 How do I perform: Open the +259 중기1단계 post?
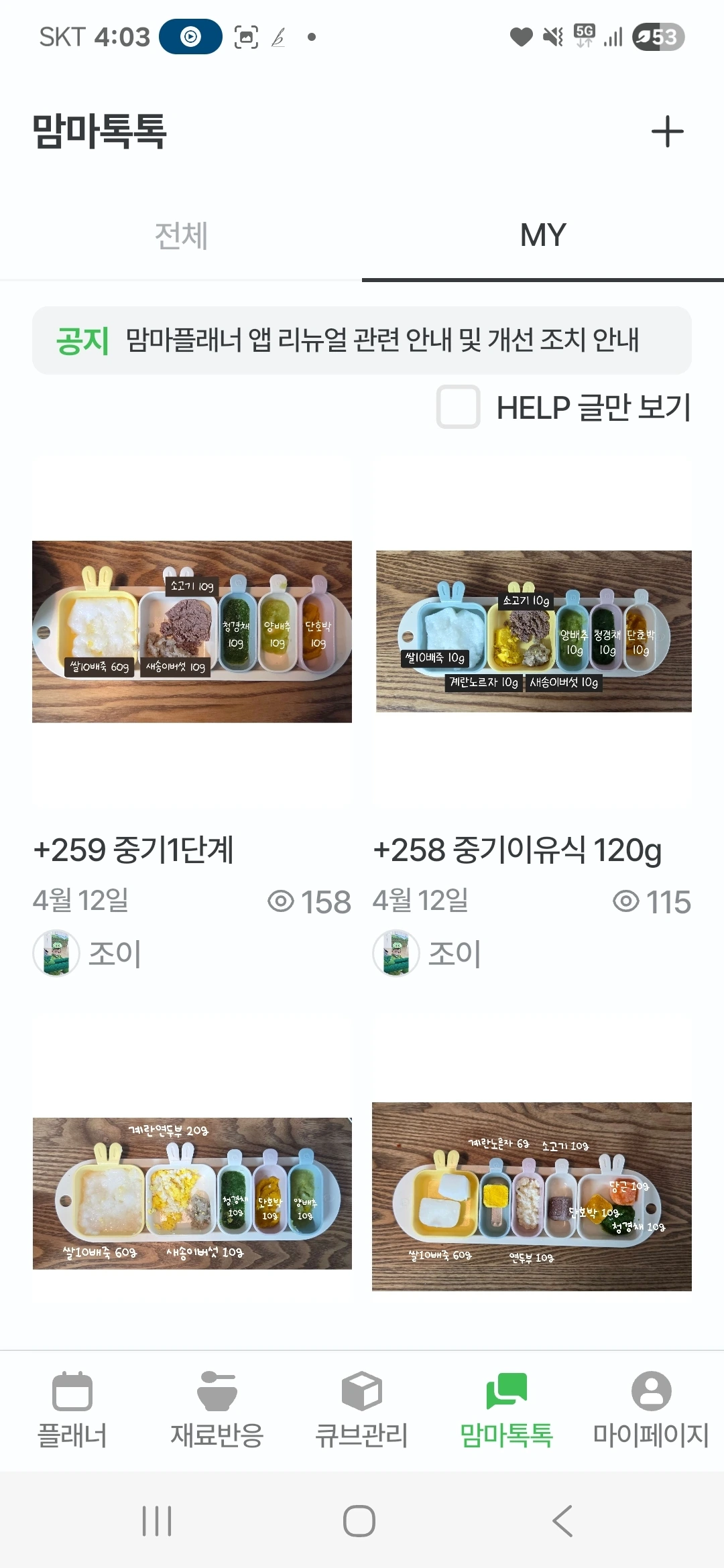192,632
